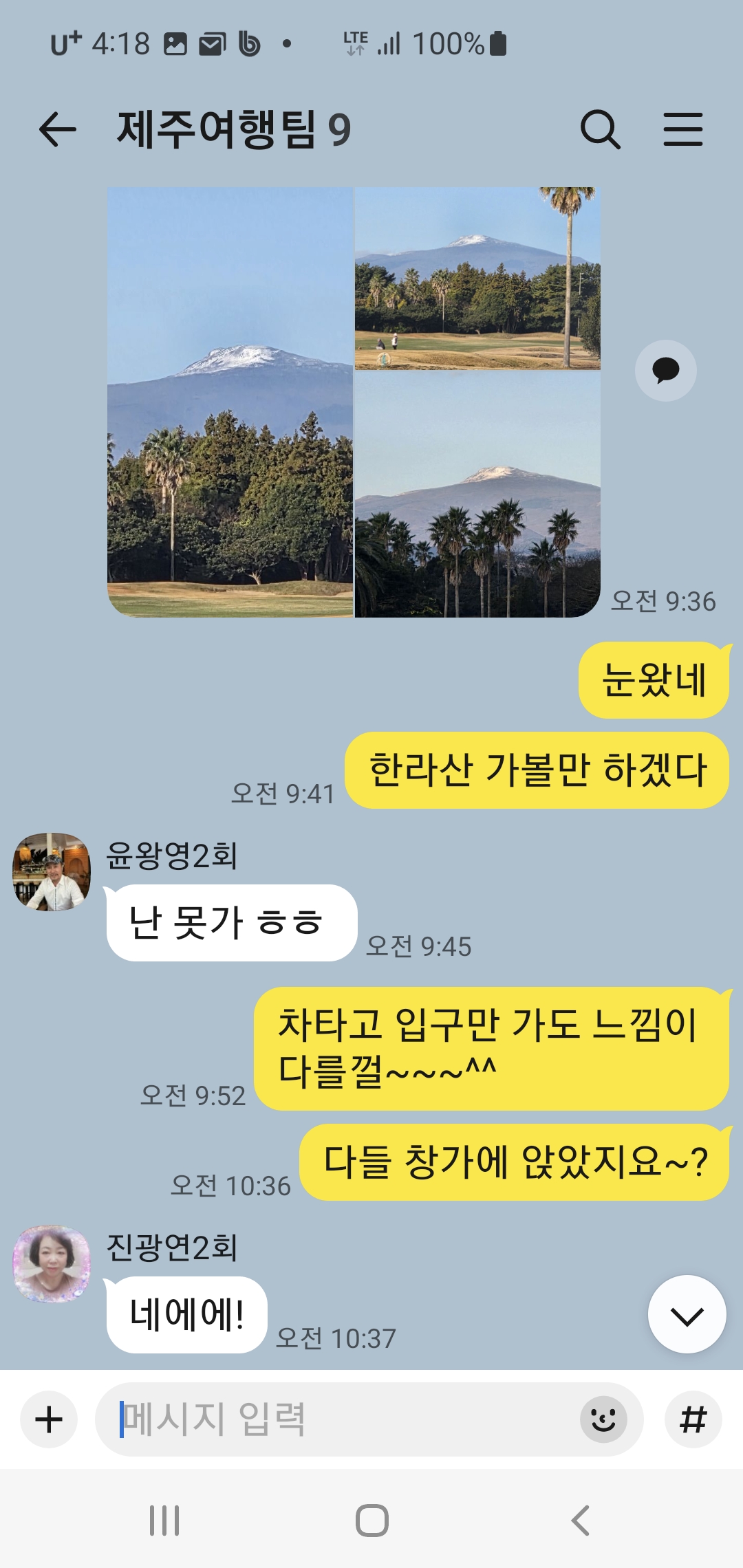Open the recent apps view
This screenshot has height=1568, width=743.
(164, 1521)
